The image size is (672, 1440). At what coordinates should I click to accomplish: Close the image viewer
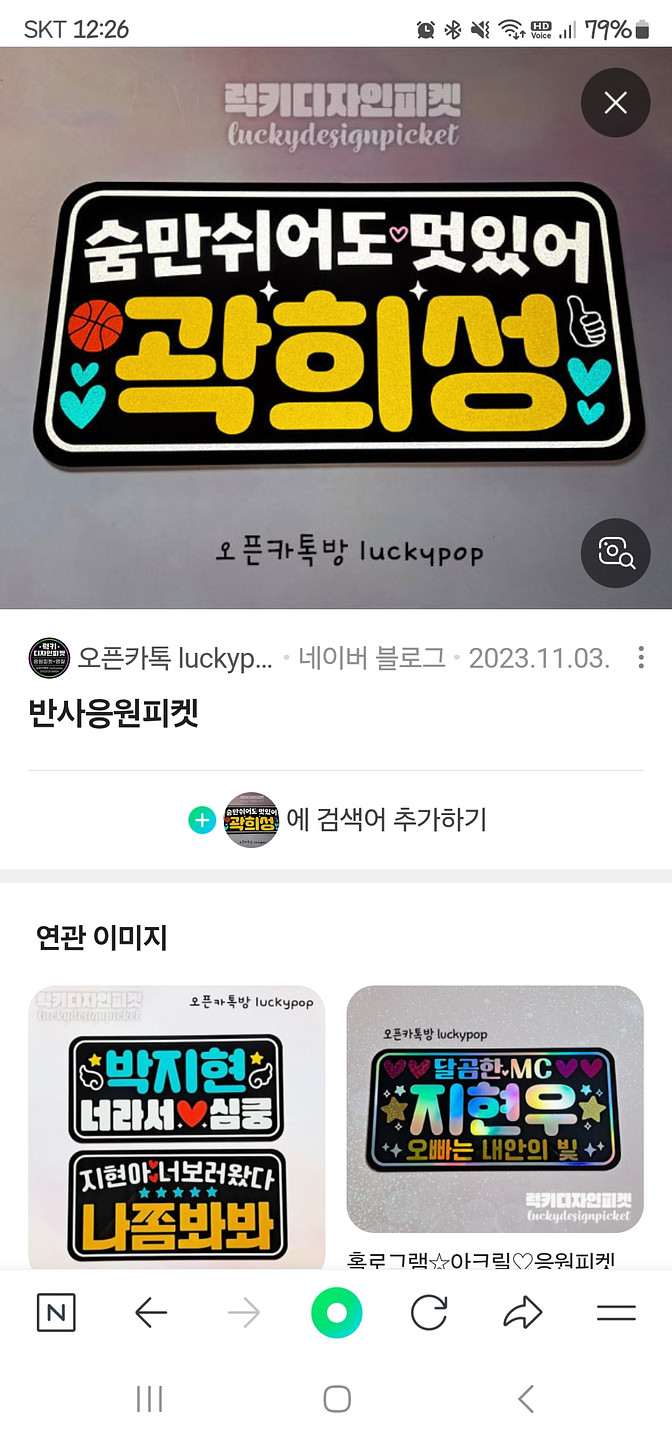point(615,103)
